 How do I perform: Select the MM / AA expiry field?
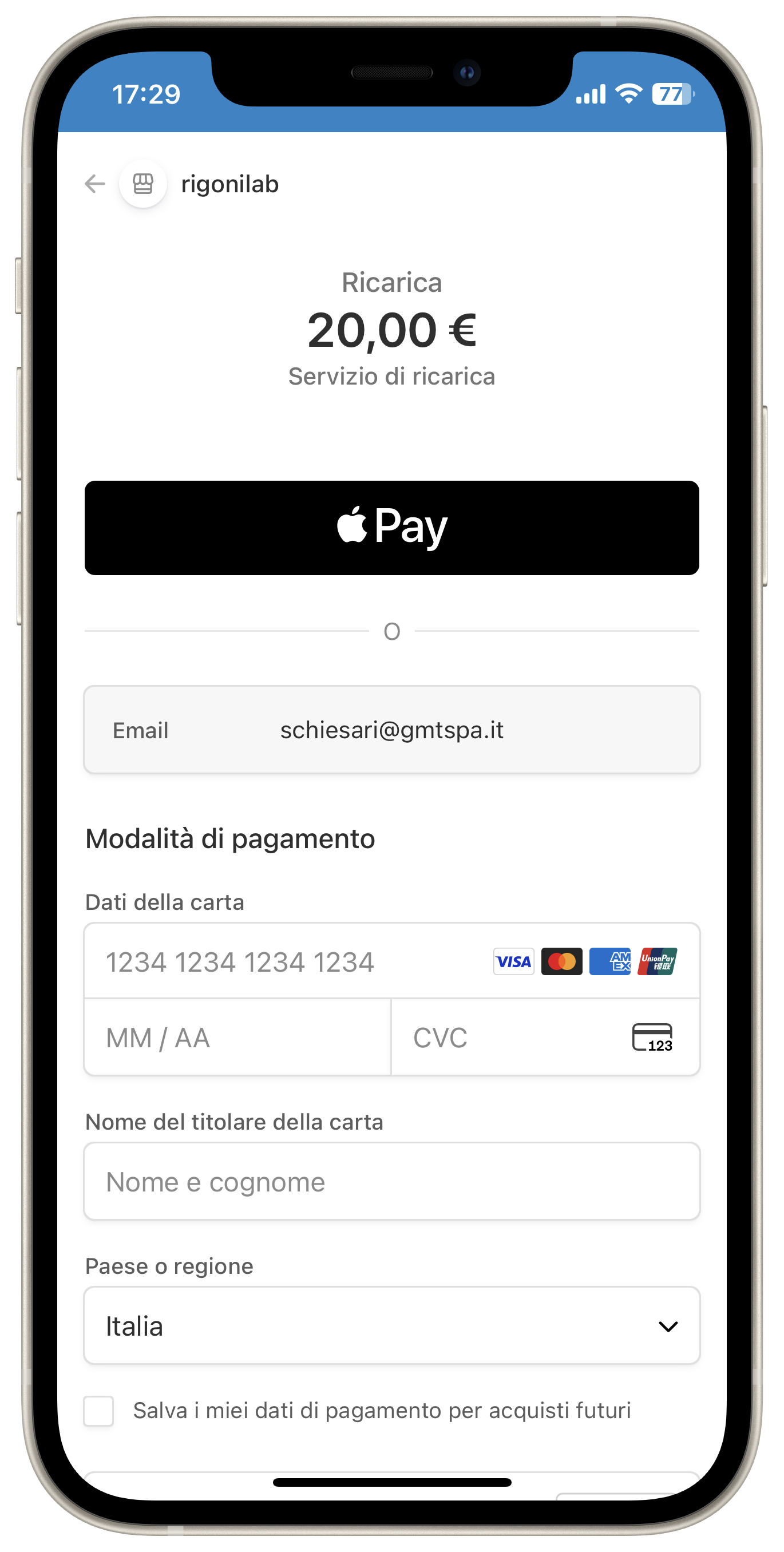pyautogui.click(x=237, y=1038)
